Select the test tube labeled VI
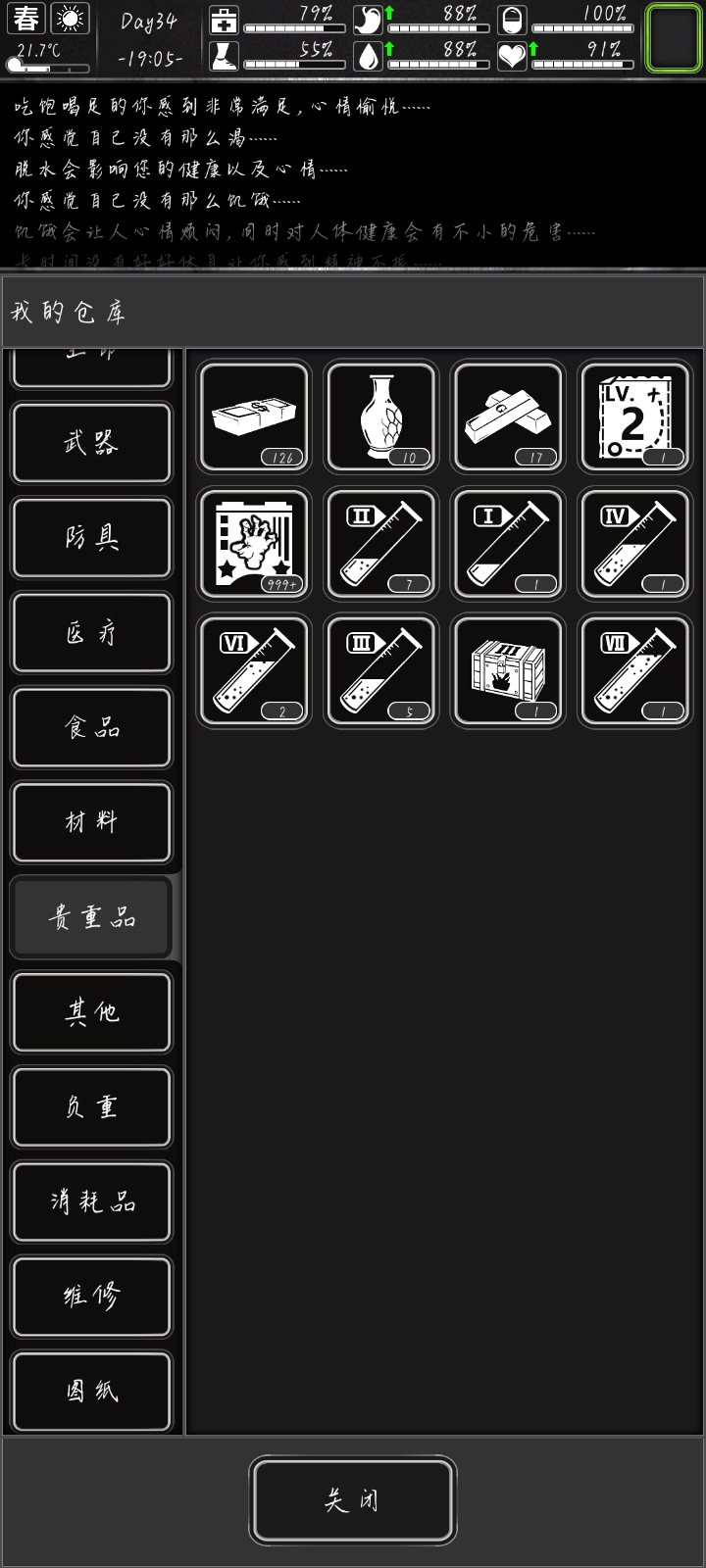The image size is (706, 1568). pyautogui.click(x=254, y=671)
